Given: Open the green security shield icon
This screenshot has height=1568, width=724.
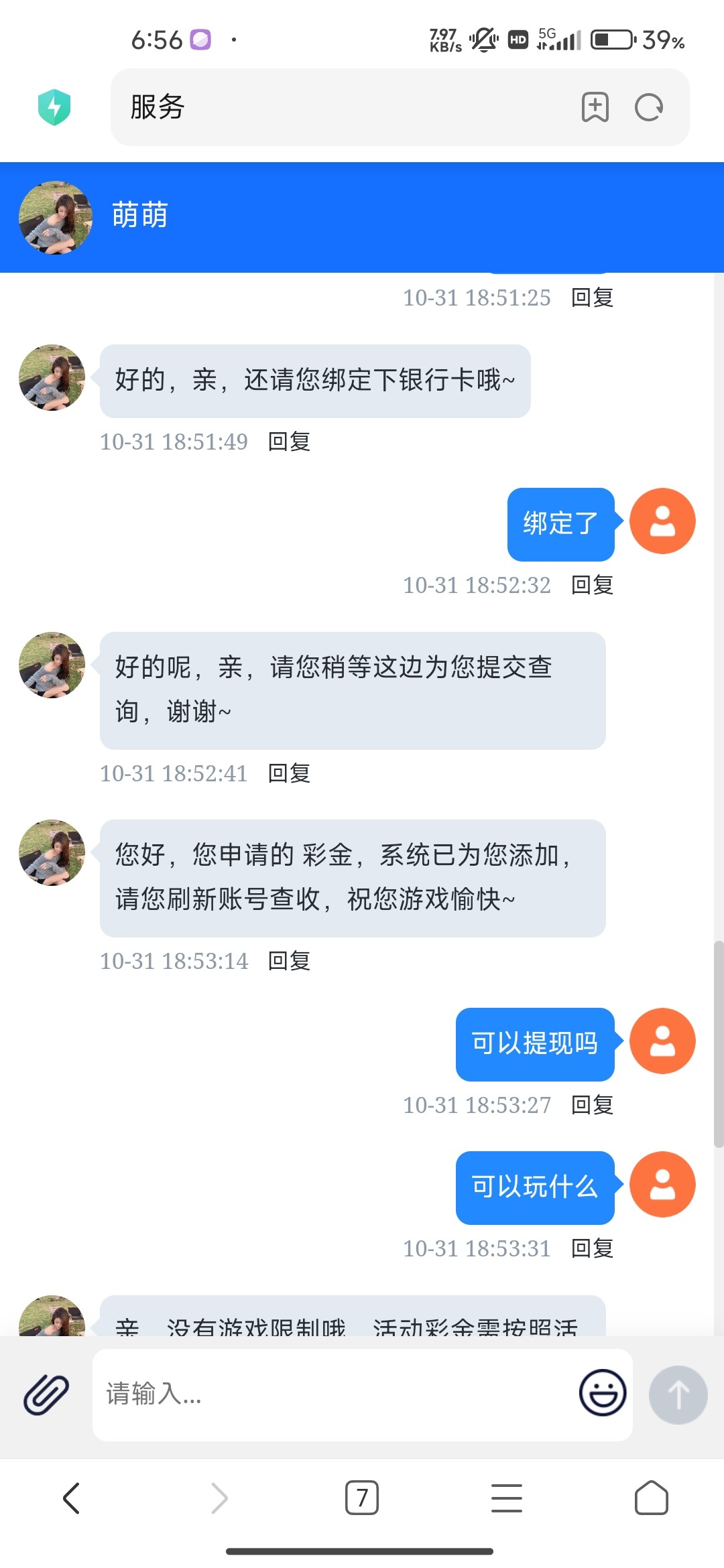Looking at the screenshot, I should [54, 107].
